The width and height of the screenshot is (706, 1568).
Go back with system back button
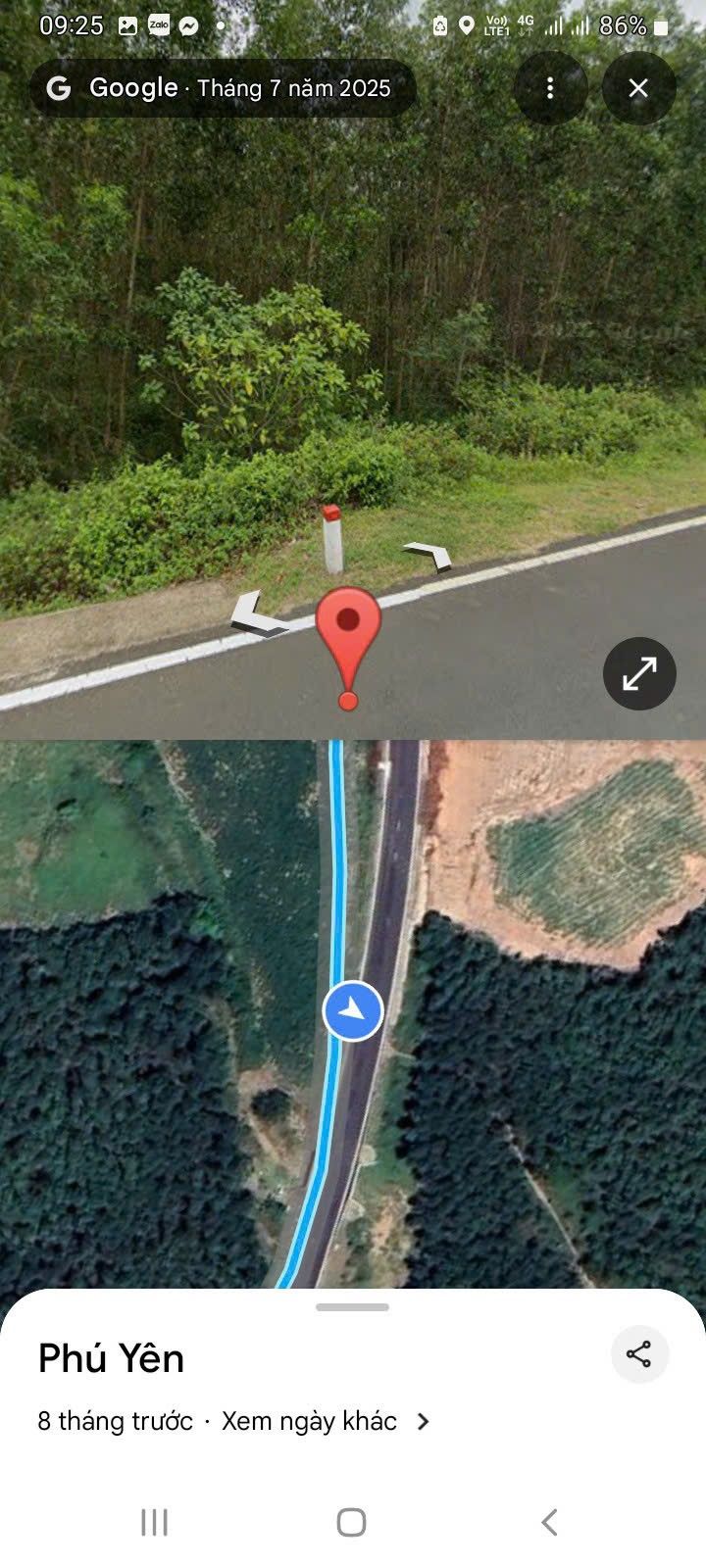coord(549,1522)
